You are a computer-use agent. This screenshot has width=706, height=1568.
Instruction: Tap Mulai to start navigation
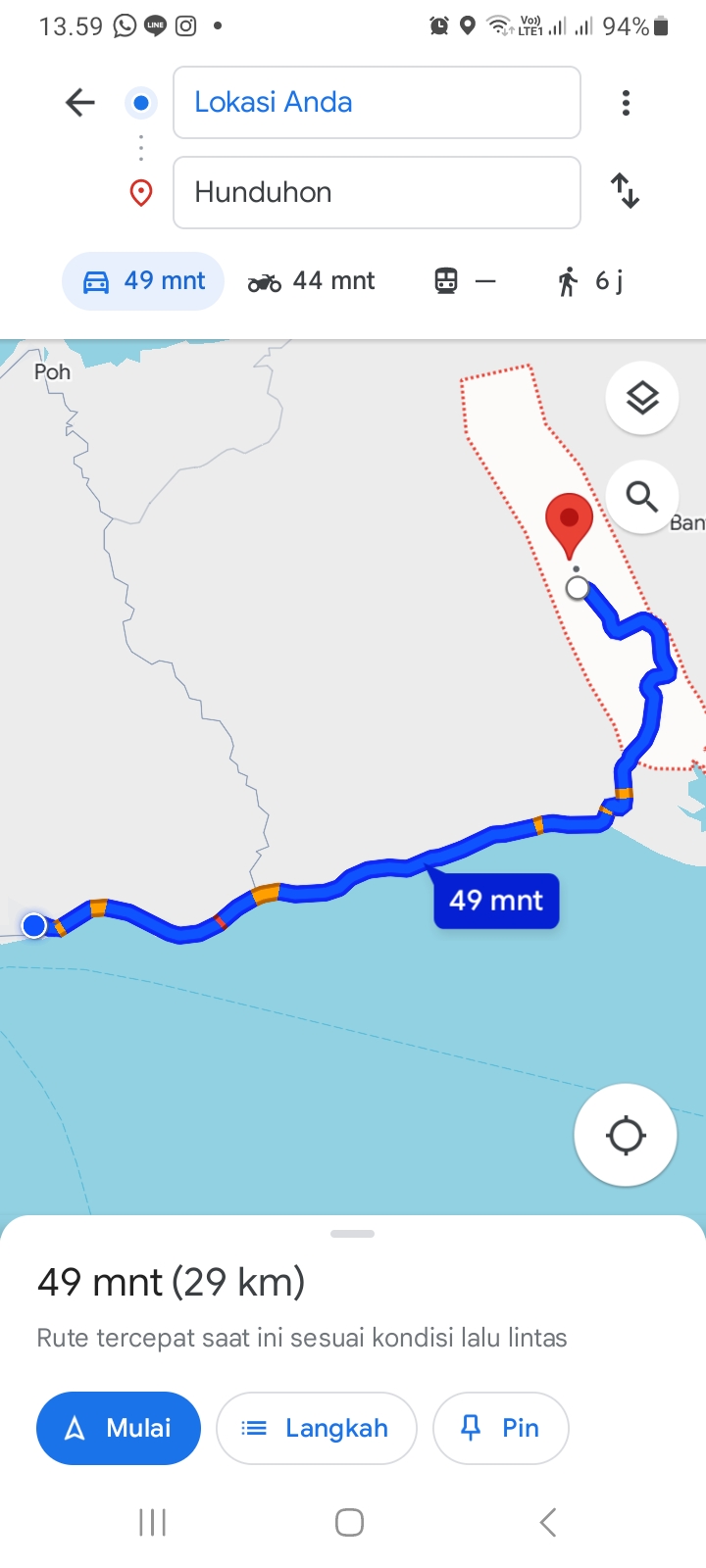coord(119,1428)
